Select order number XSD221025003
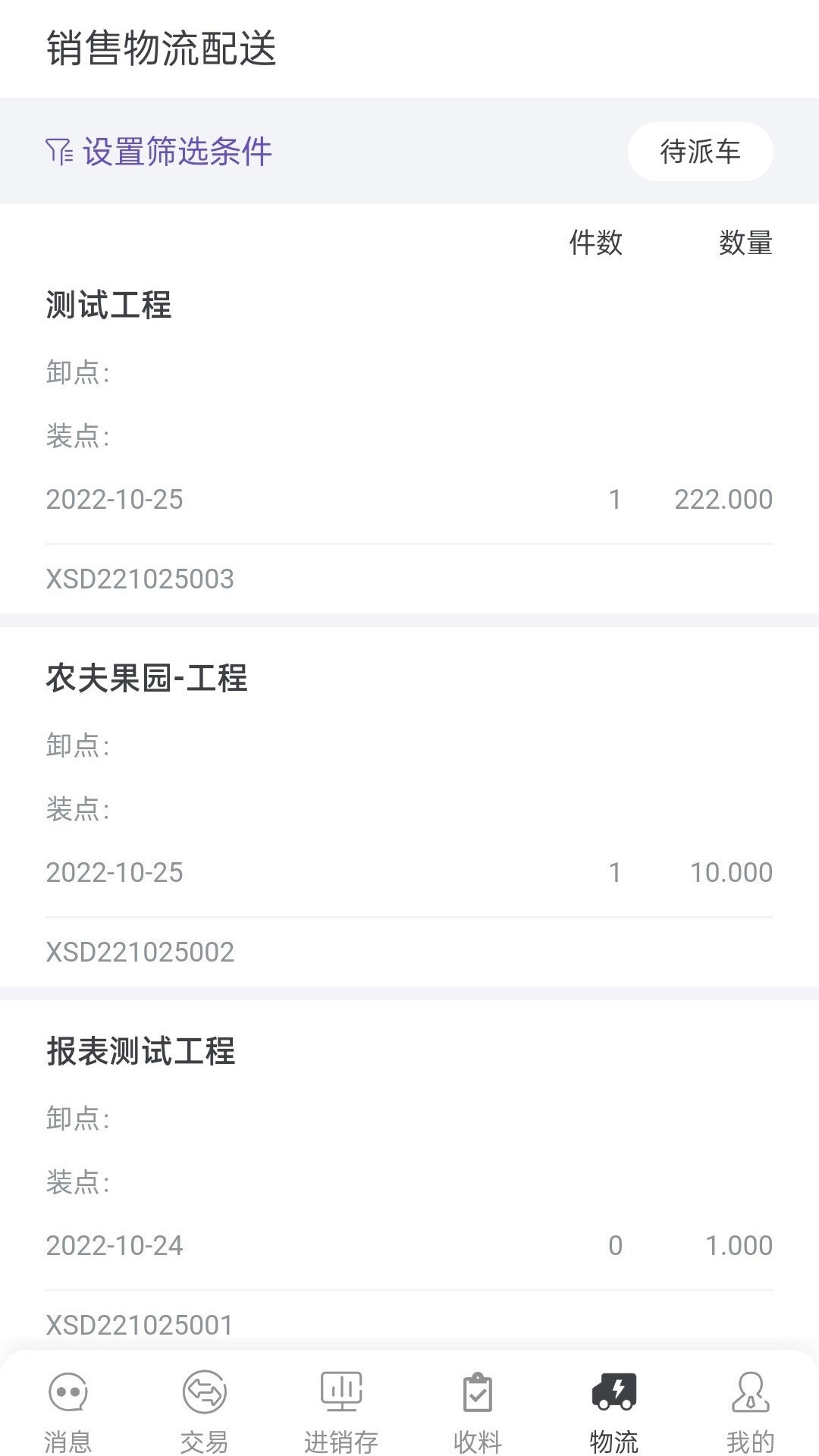Screen dimensions: 819x1456 (140, 579)
